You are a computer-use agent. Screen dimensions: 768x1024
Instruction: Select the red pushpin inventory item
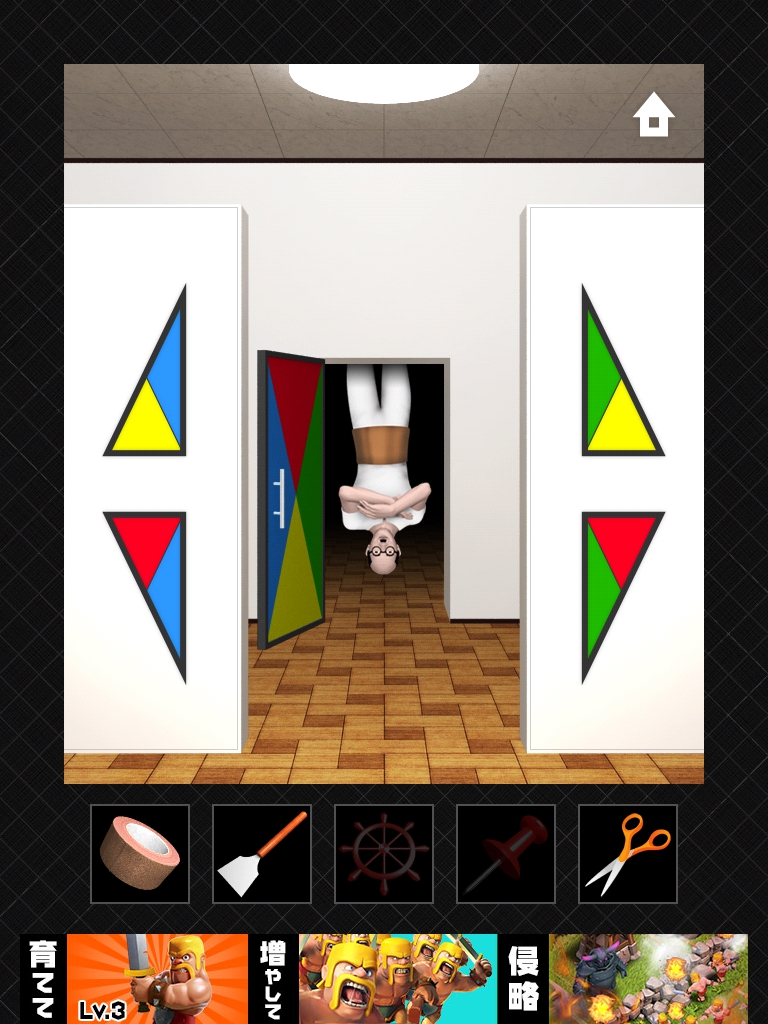506,854
